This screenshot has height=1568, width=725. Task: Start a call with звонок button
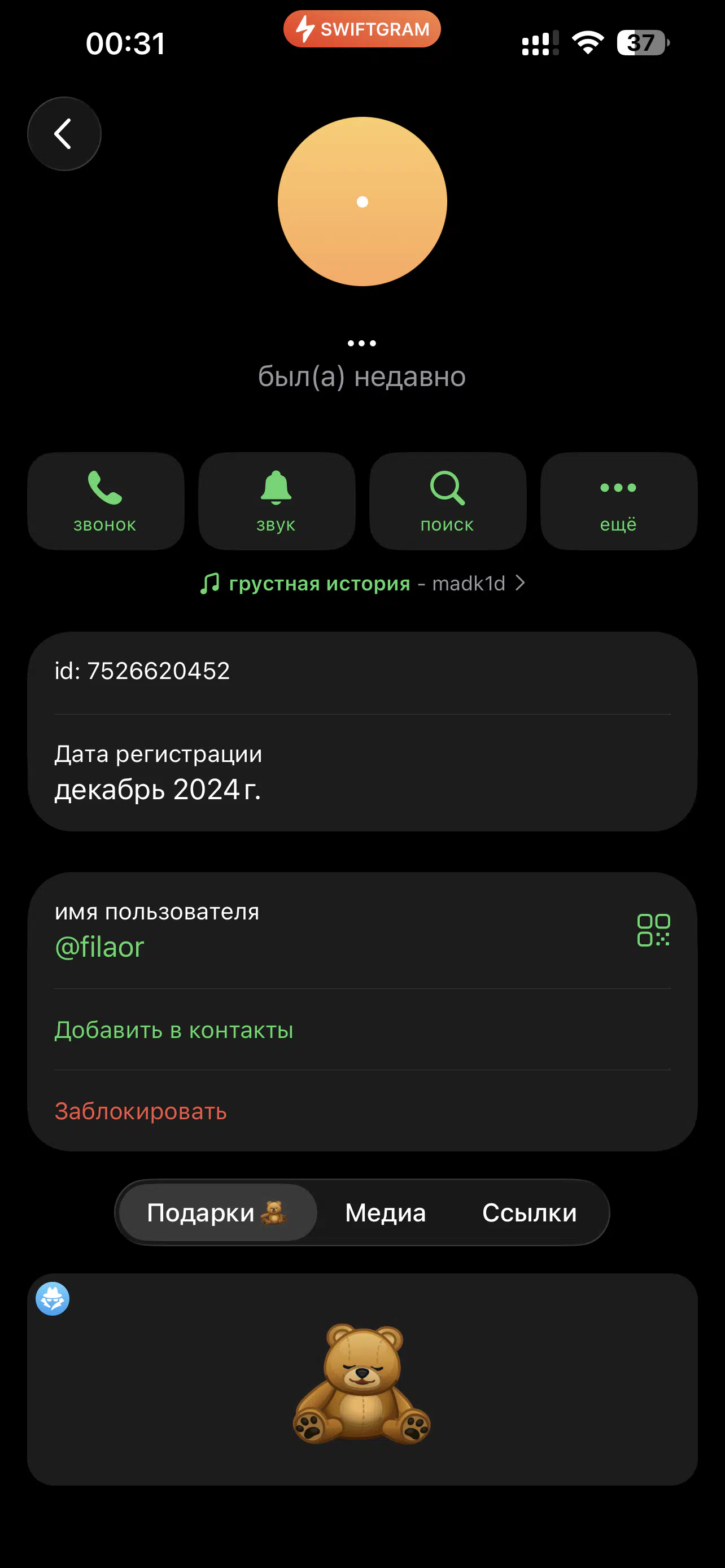[106, 501]
